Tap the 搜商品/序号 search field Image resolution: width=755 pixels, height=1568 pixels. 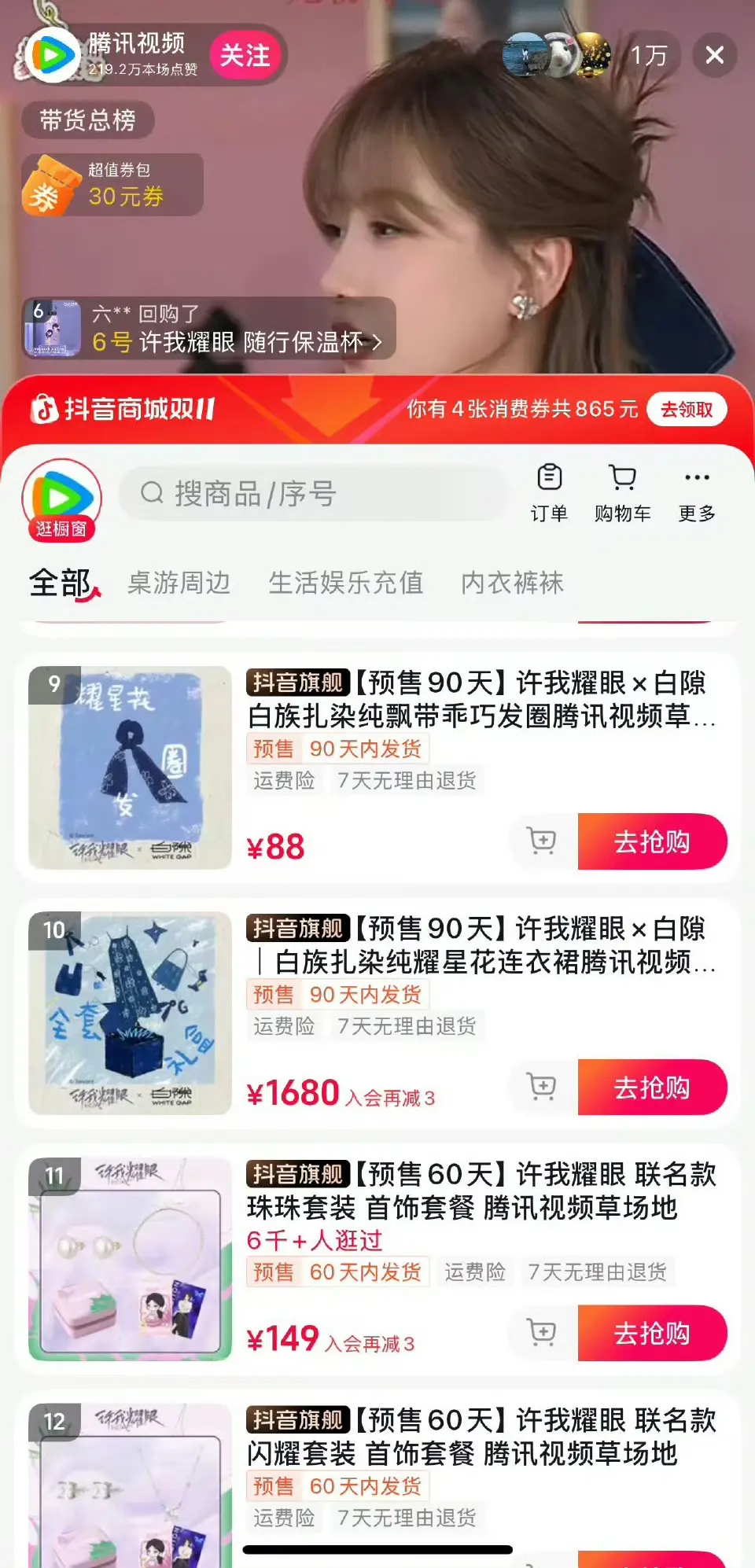coord(315,494)
